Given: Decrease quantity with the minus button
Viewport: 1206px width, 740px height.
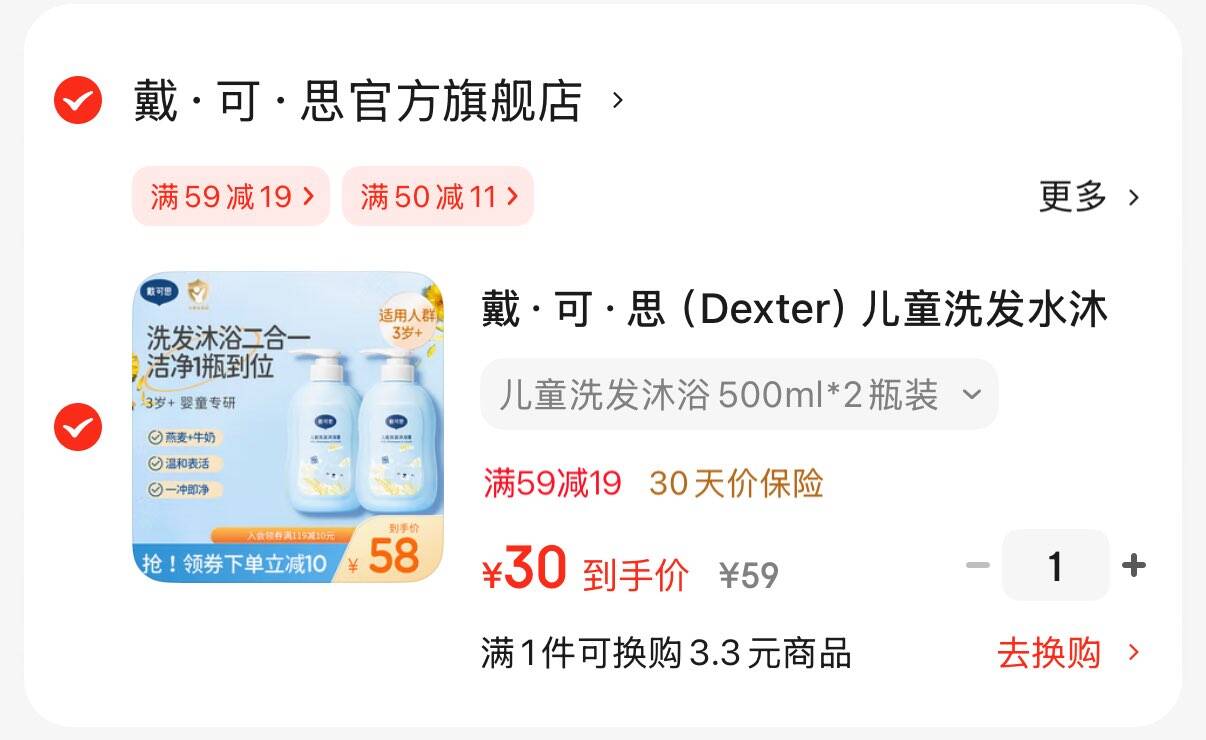Looking at the screenshot, I should (x=977, y=566).
